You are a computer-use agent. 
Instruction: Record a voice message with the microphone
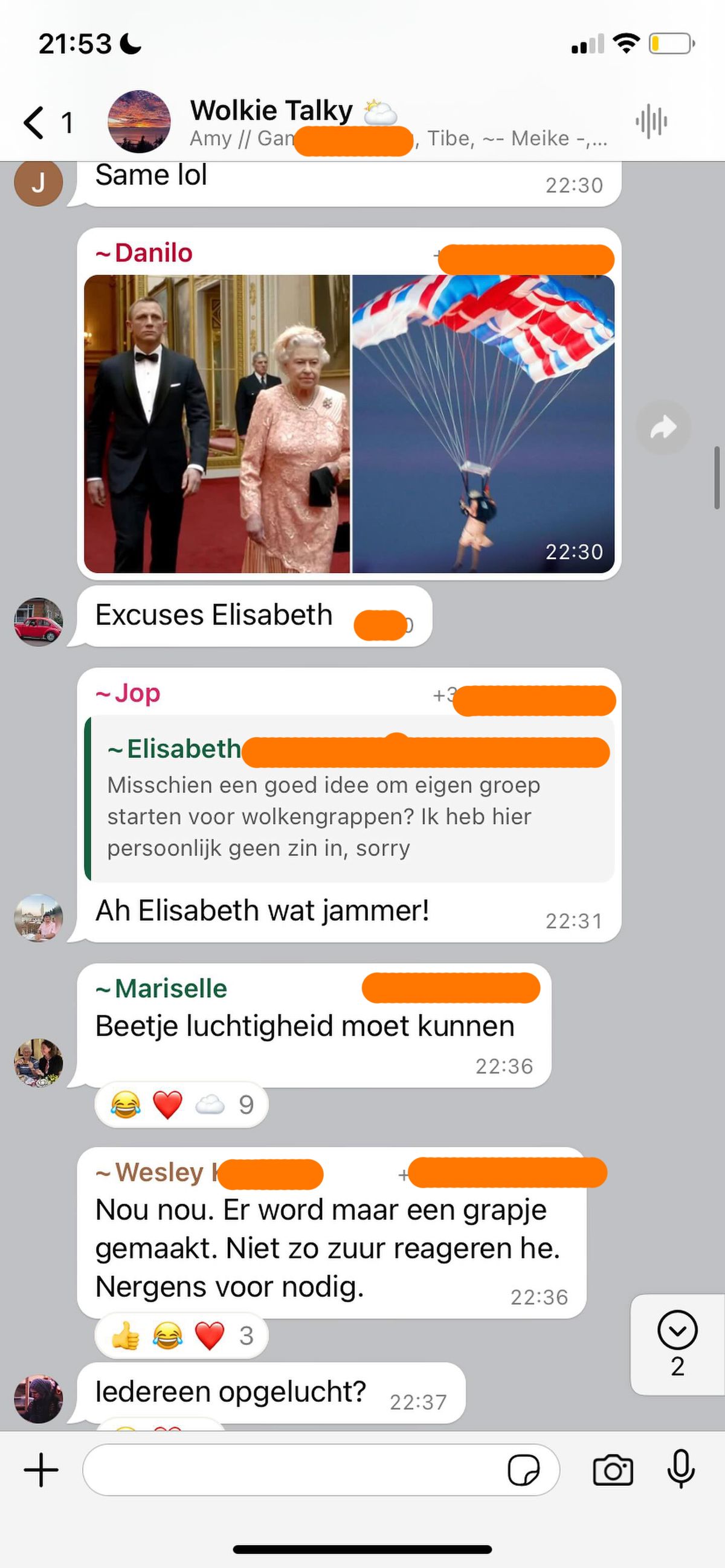pos(681,1470)
